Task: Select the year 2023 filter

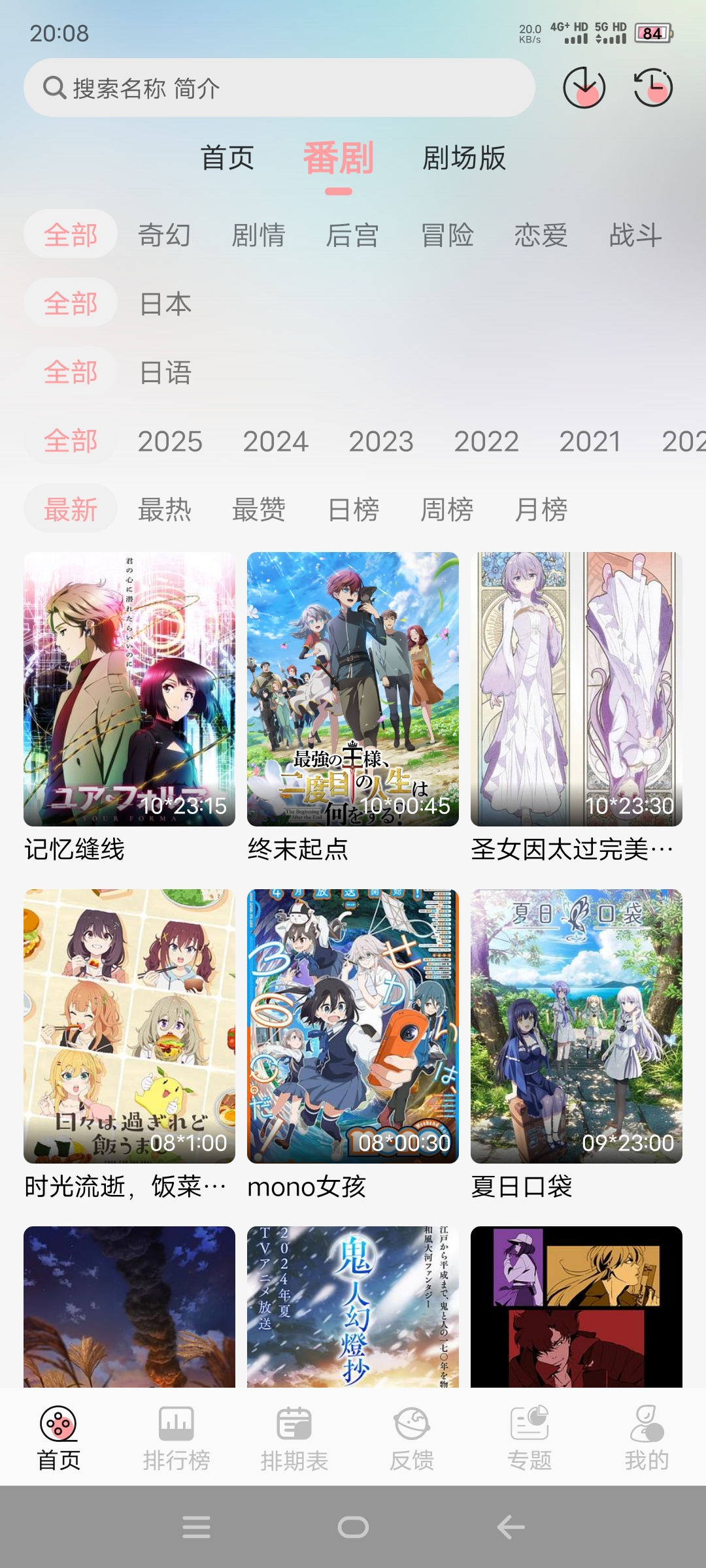Action: (x=381, y=442)
